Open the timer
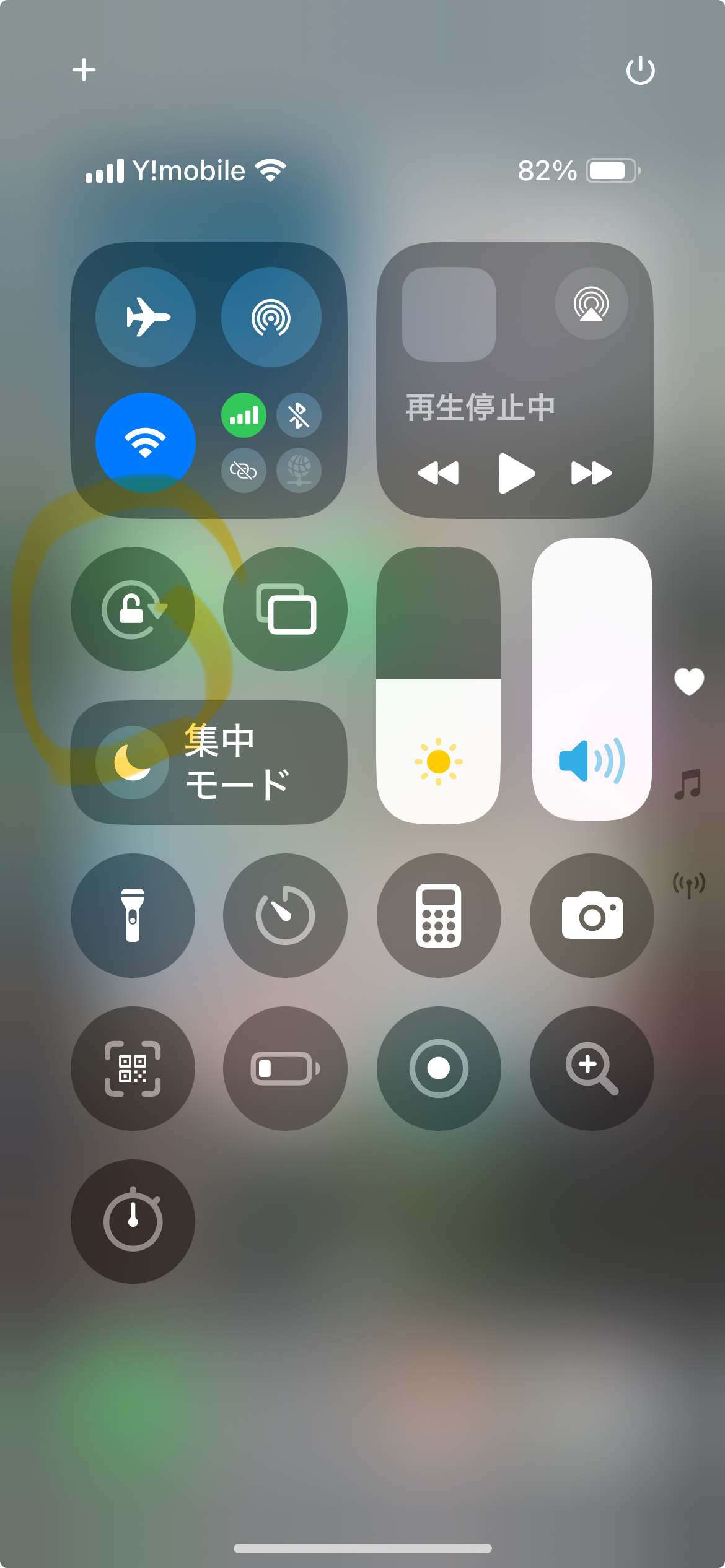Screen dimensions: 725x1568 (x=286, y=915)
